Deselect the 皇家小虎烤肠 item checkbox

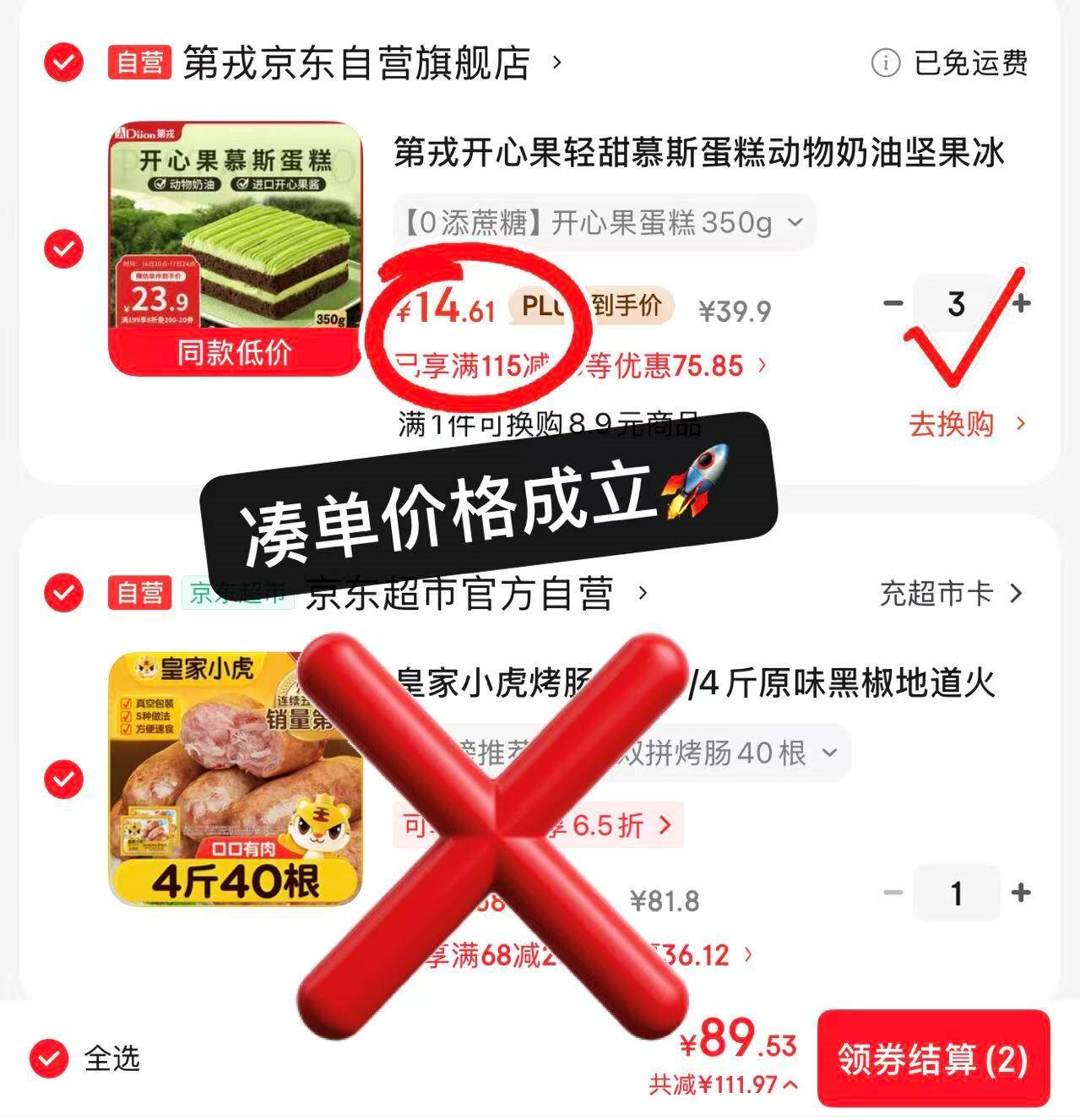[64, 779]
